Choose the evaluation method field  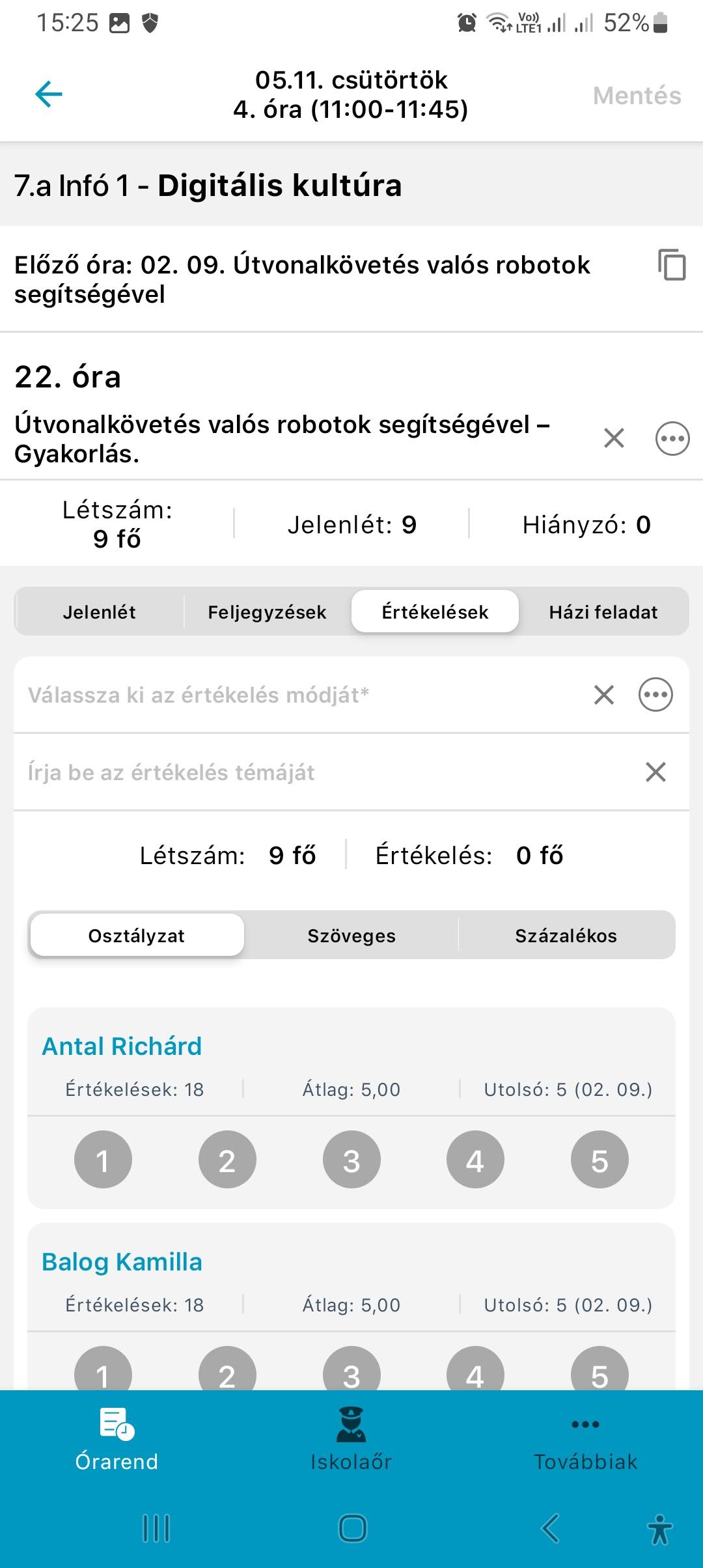299,695
